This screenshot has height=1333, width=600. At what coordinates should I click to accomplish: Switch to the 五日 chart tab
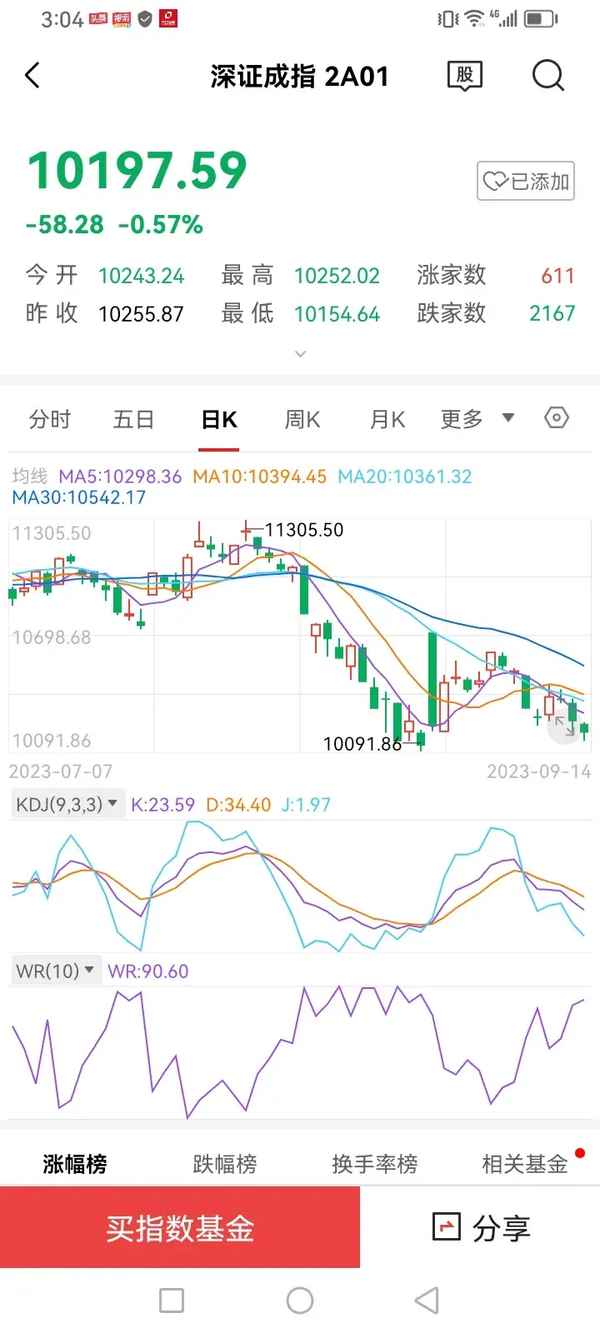pyautogui.click(x=134, y=419)
